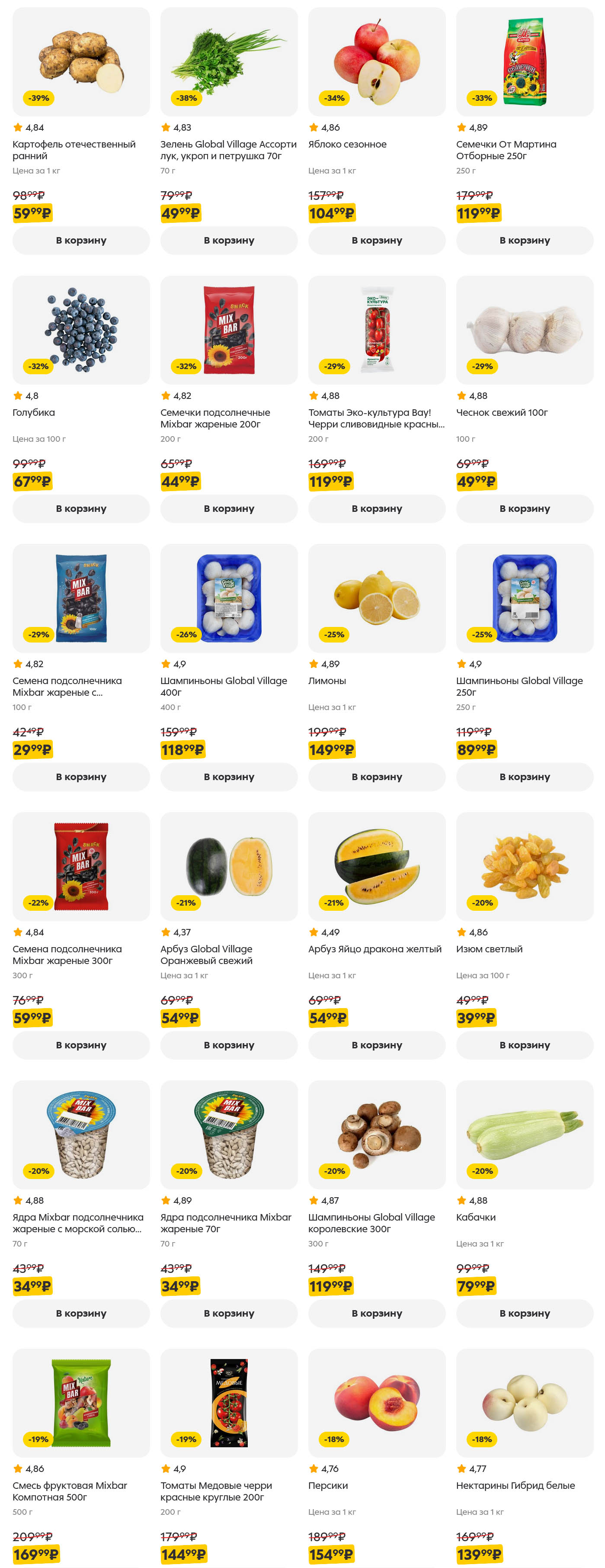Add Изюм светлый to the cart
Viewport: 605px width, 1568px height.
(525, 1045)
